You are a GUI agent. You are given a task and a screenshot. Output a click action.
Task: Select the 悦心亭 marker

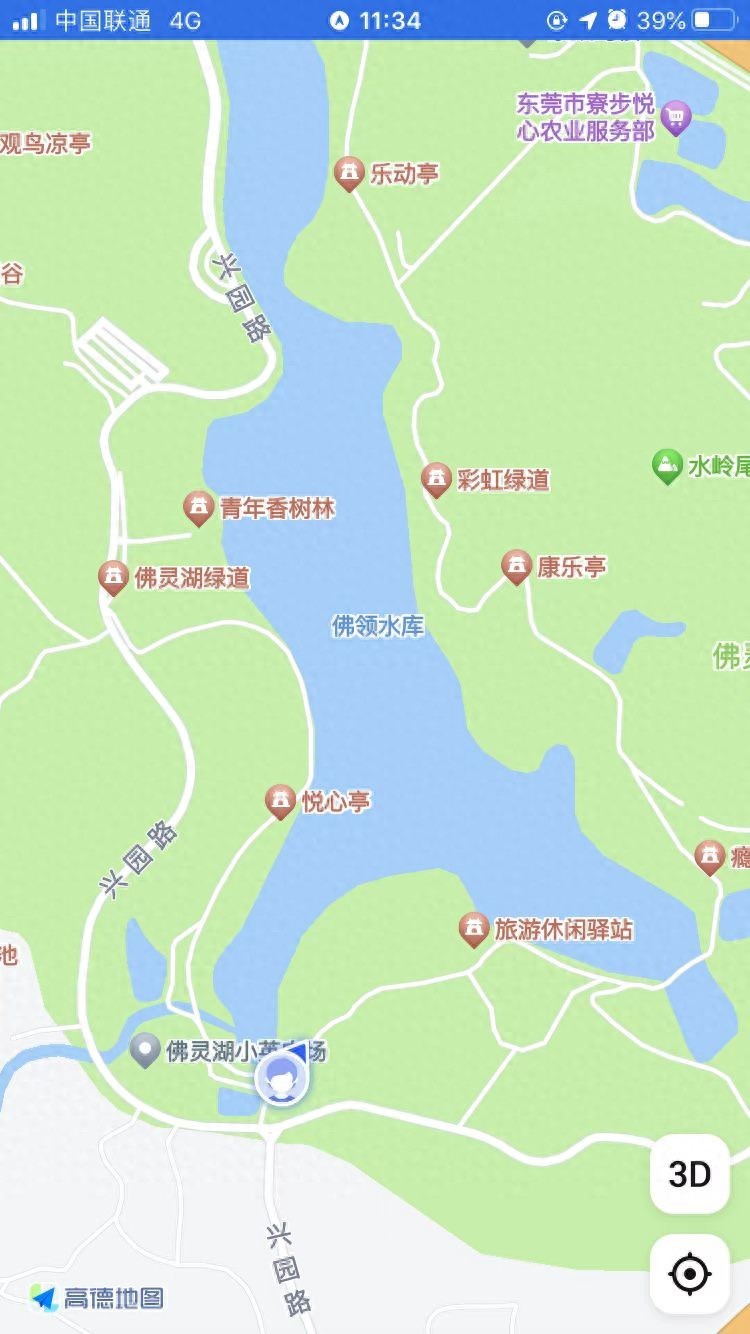click(281, 801)
